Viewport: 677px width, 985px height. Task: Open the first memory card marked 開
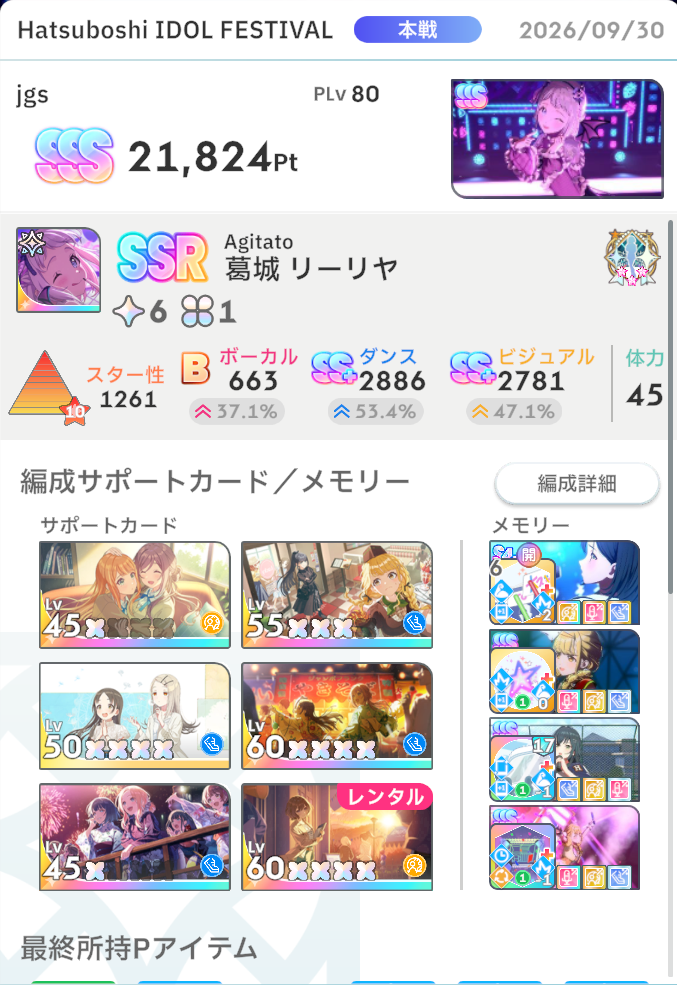pos(564,582)
